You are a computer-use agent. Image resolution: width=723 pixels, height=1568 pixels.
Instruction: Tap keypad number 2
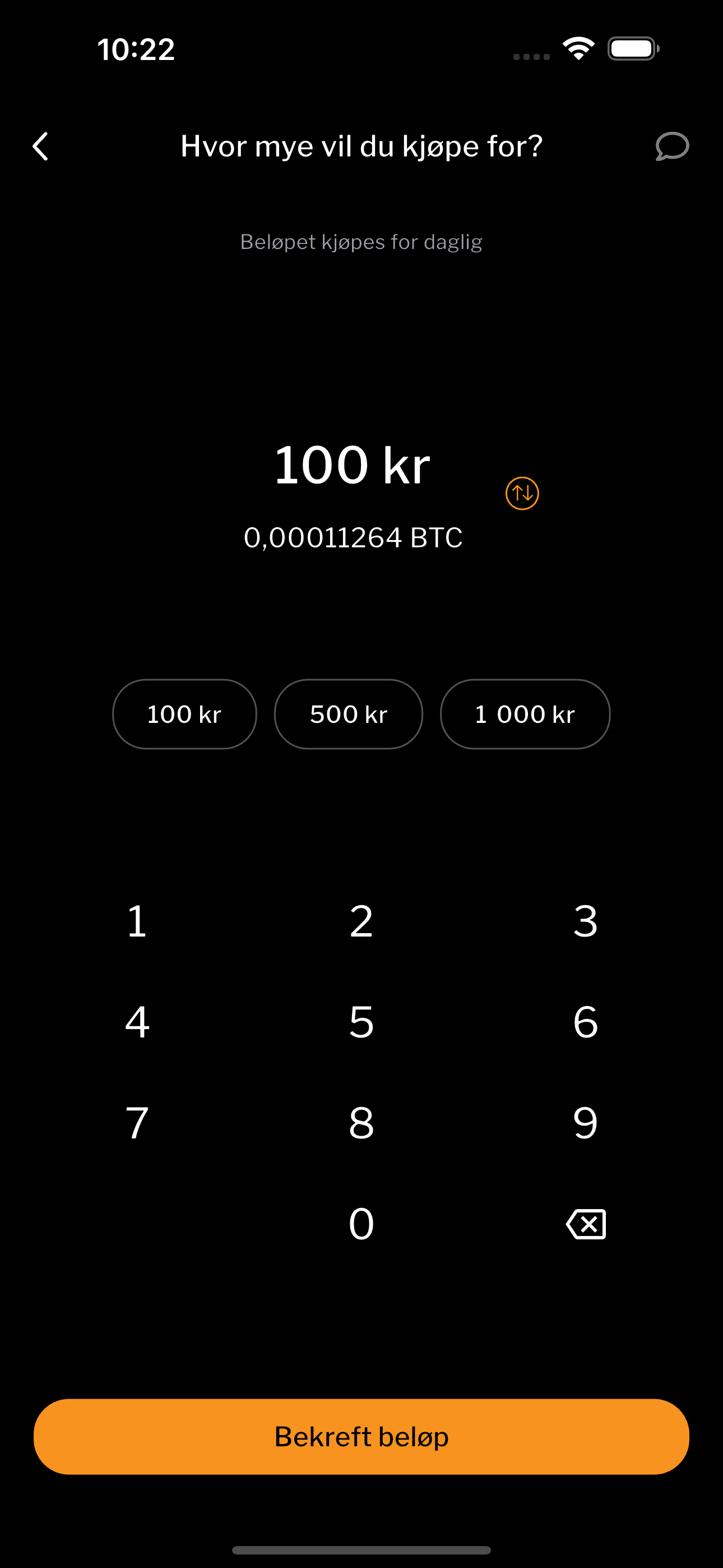(x=361, y=921)
